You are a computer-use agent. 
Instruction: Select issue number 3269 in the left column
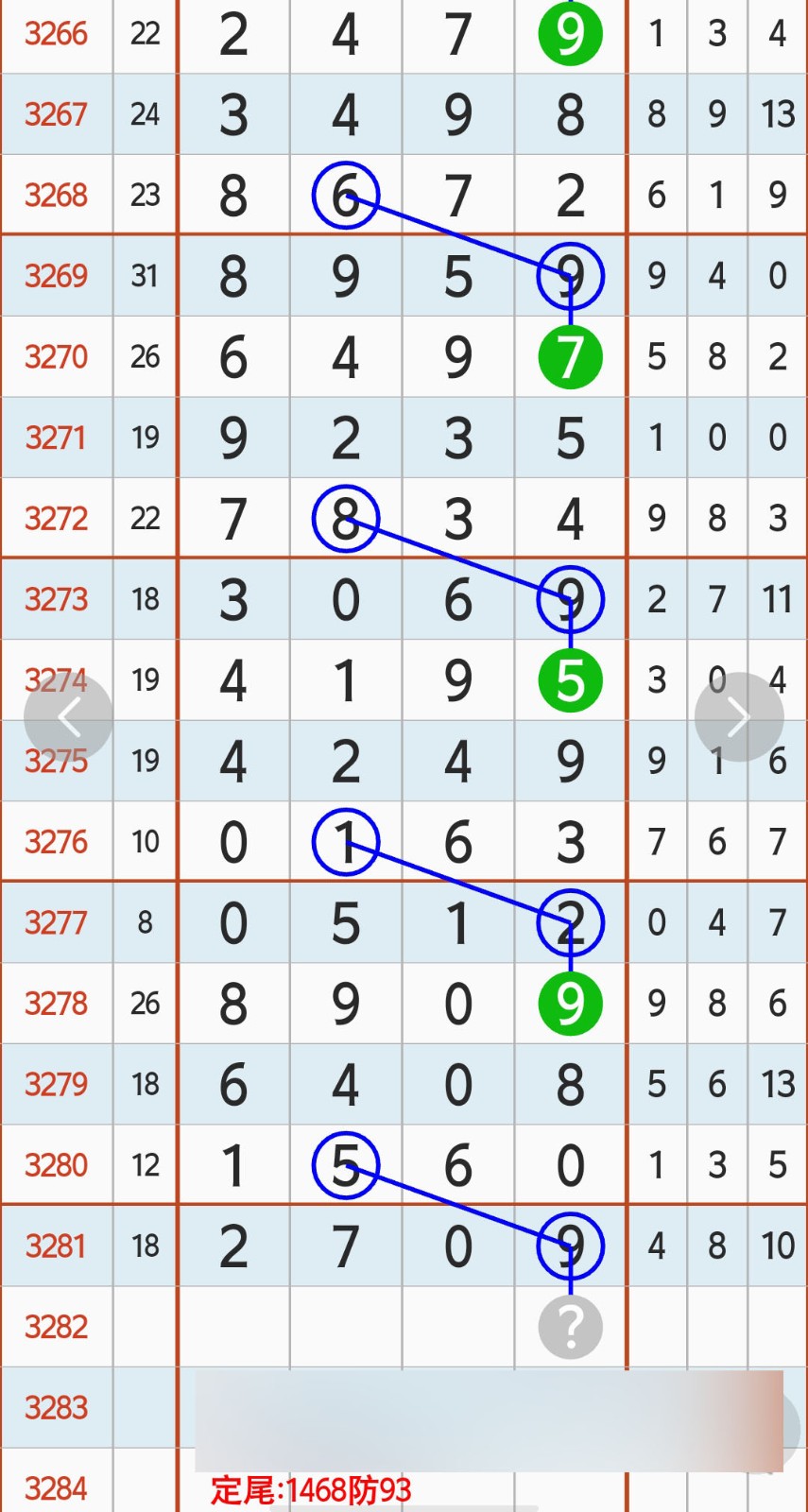(54, 276)
